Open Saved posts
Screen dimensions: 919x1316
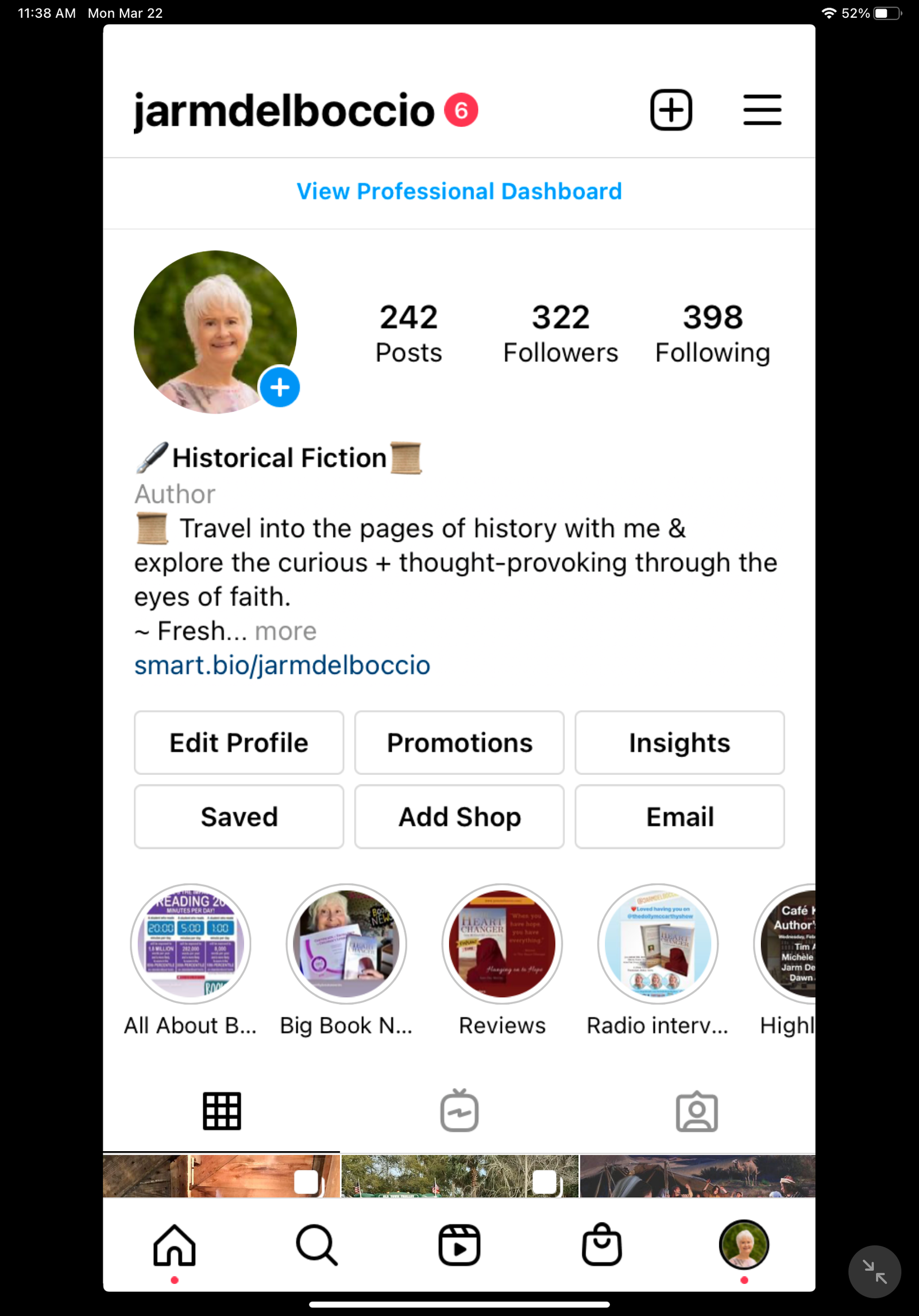pos(239,817)
